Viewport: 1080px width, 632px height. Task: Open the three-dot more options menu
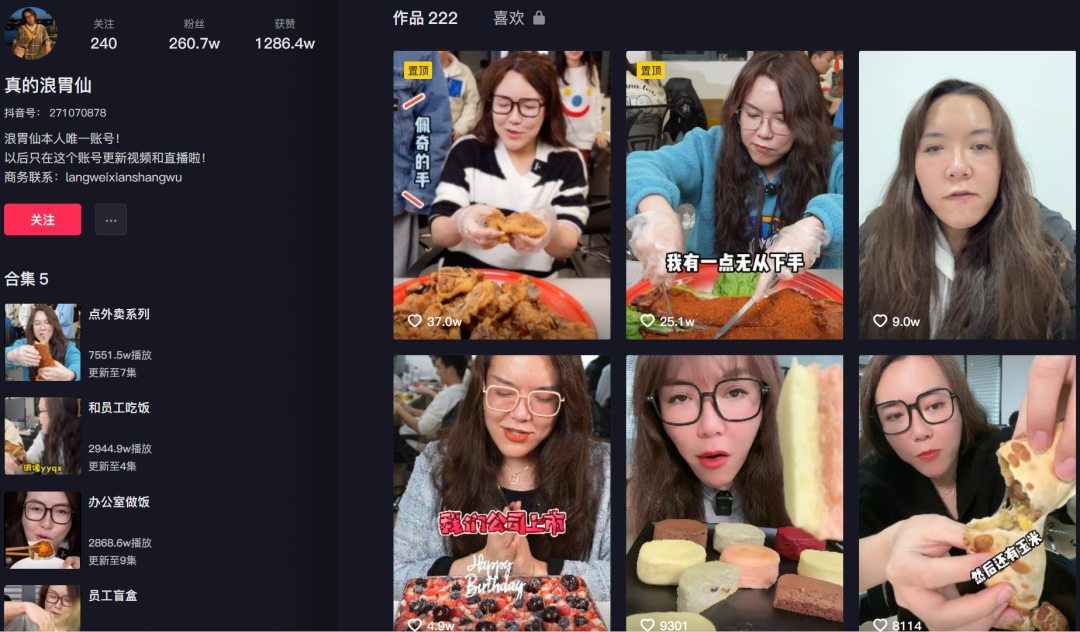coord(111,220)
